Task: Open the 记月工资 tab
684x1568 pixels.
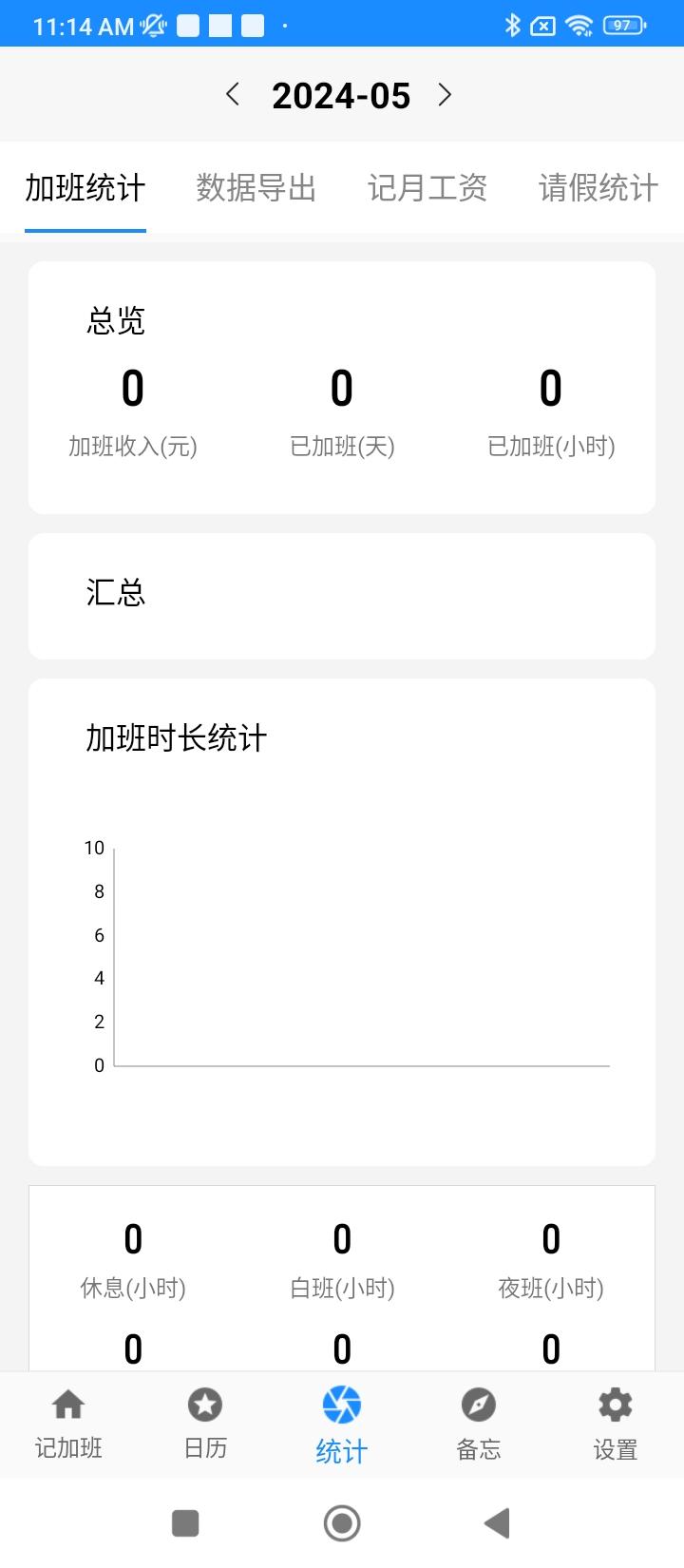Action: [x=427, y=188]
